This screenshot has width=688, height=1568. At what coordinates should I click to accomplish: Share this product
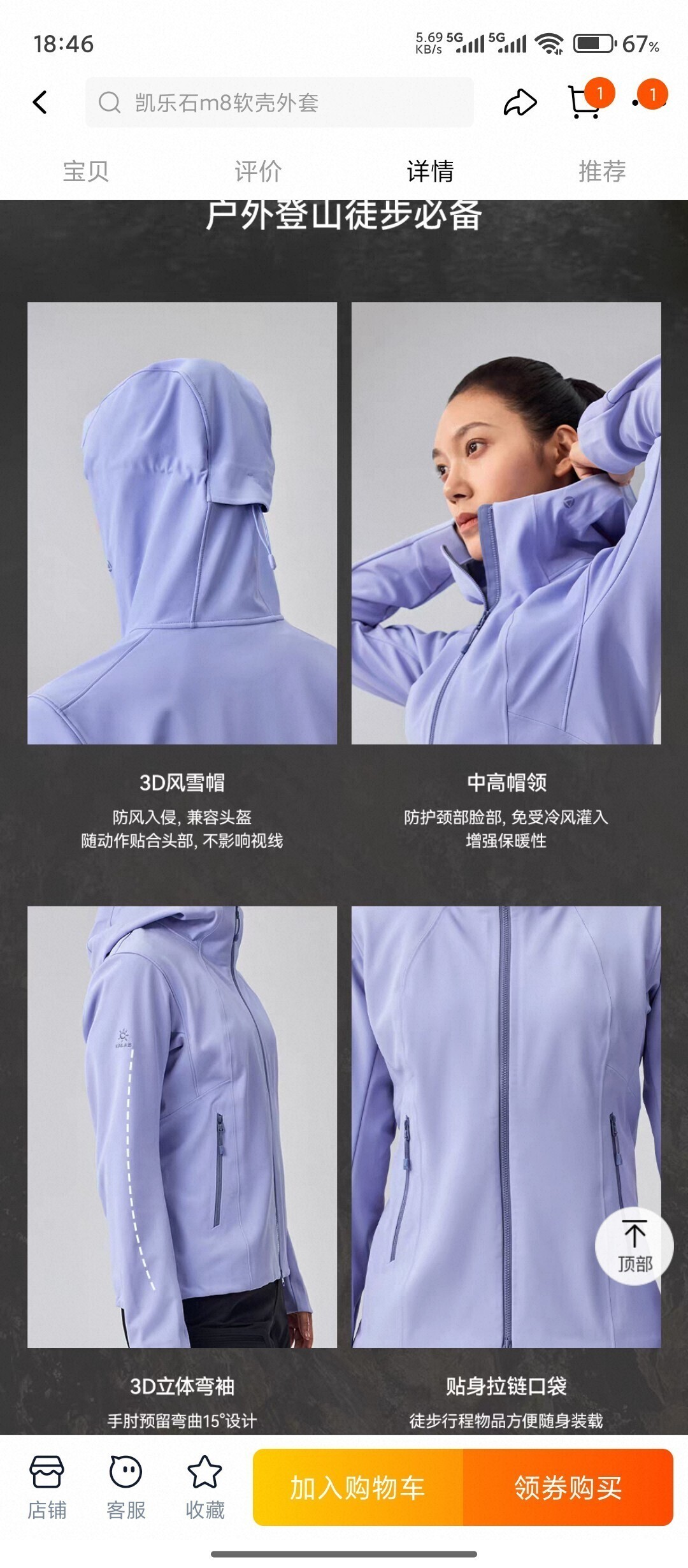tap(520, 102)
